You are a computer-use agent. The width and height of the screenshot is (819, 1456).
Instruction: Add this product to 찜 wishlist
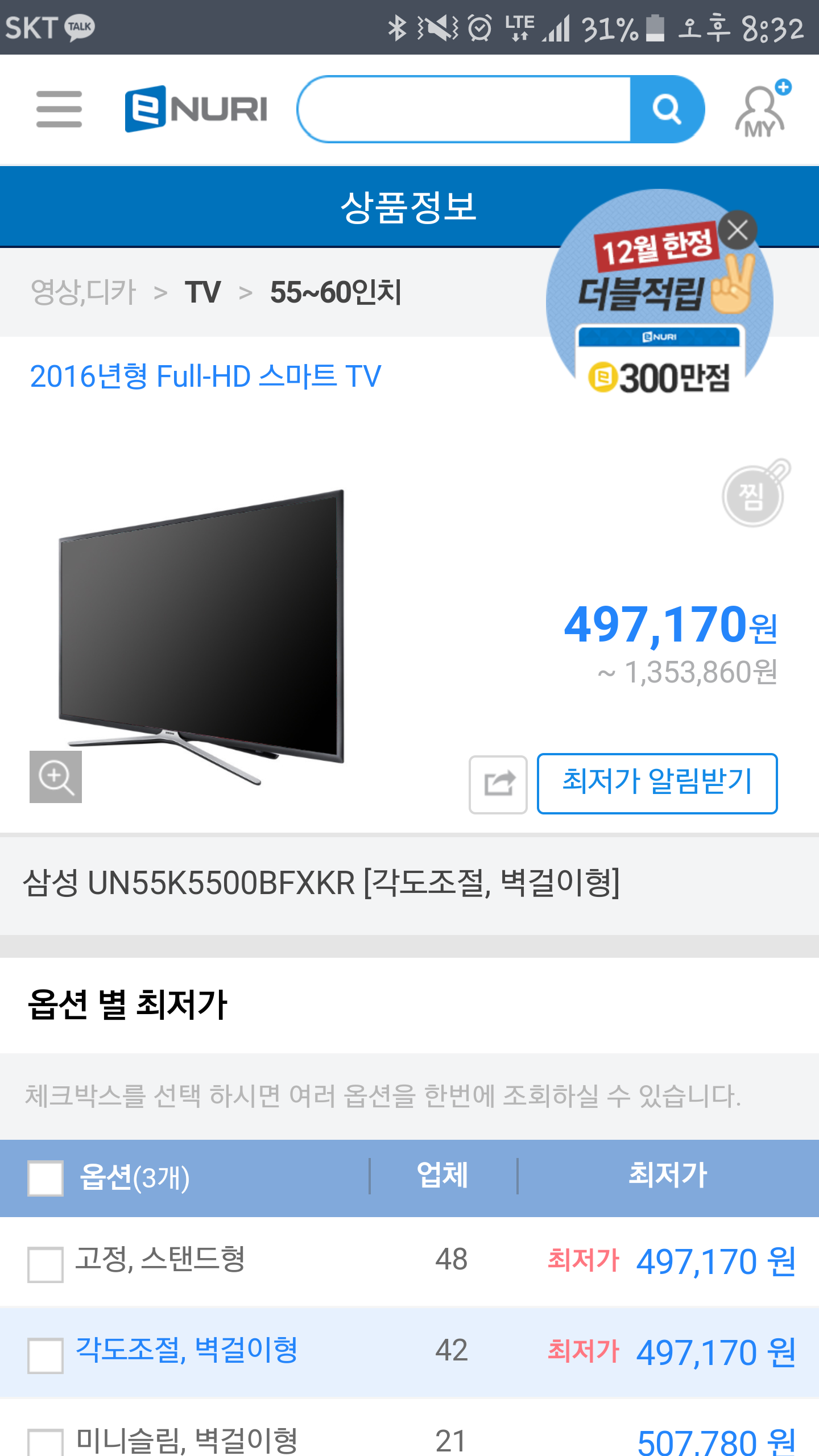tap(754, 495)
